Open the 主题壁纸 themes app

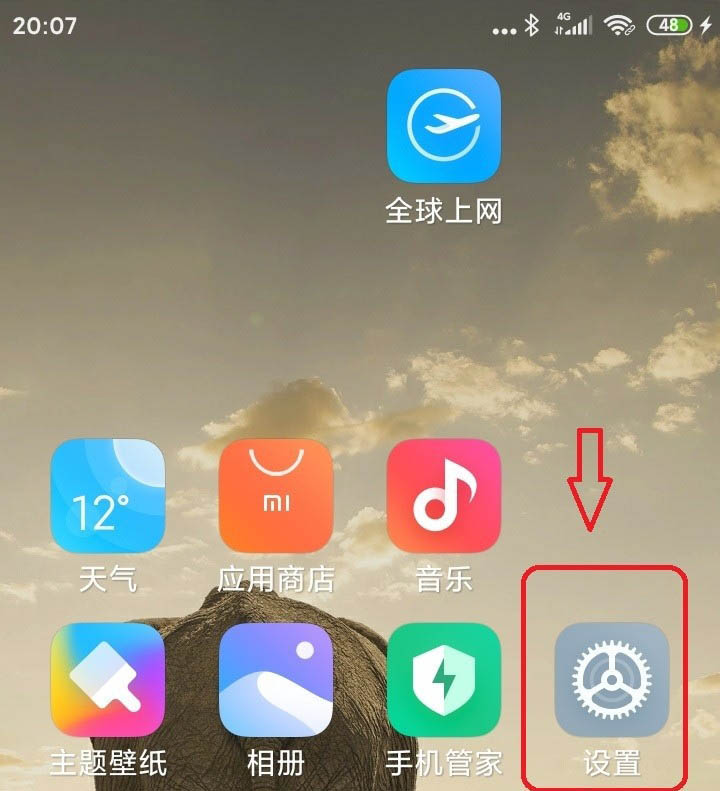107,680
